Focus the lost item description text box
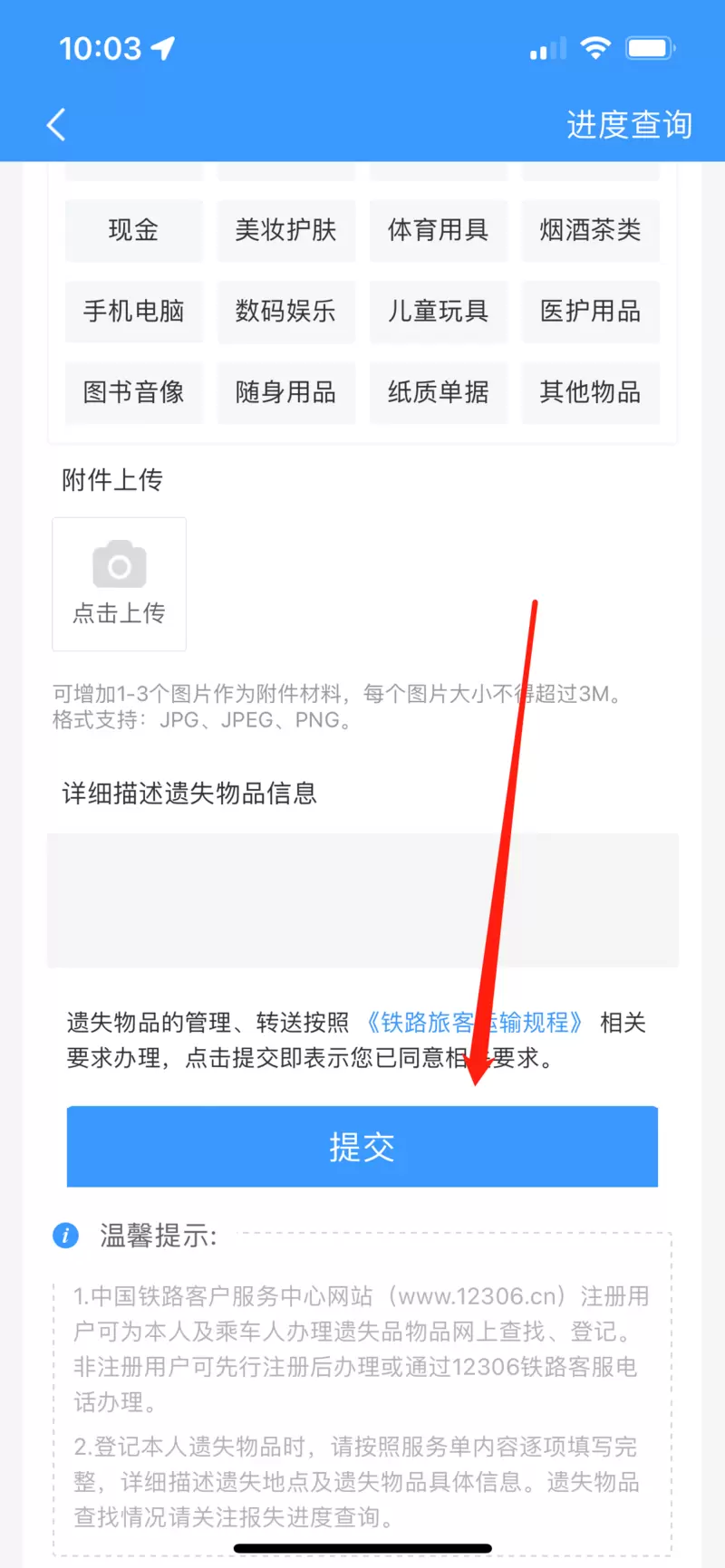The width and height of the screenshot is (725, 1568). point(362,899)
